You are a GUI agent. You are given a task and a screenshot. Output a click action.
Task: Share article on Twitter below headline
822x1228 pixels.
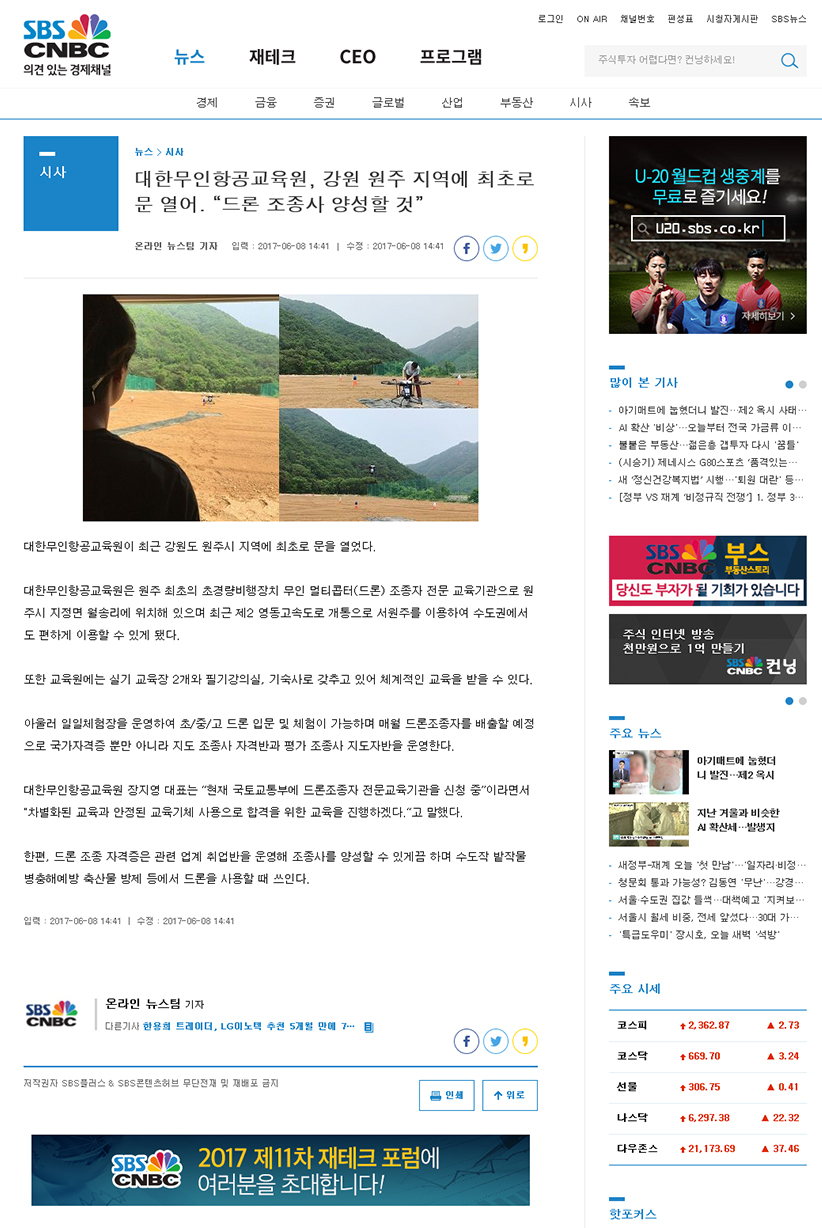495,248
